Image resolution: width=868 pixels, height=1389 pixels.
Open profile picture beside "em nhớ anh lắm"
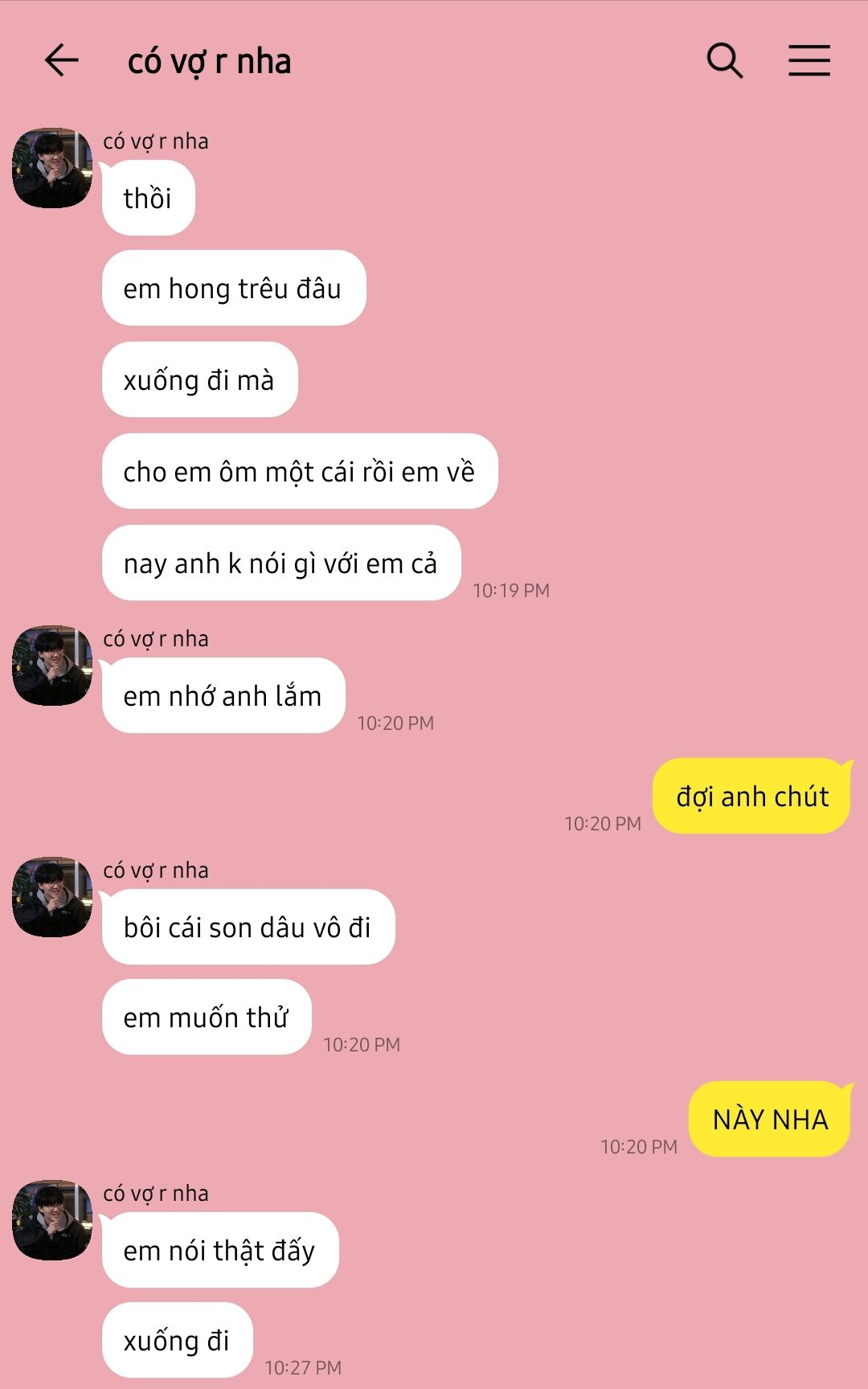pos(52,666)
